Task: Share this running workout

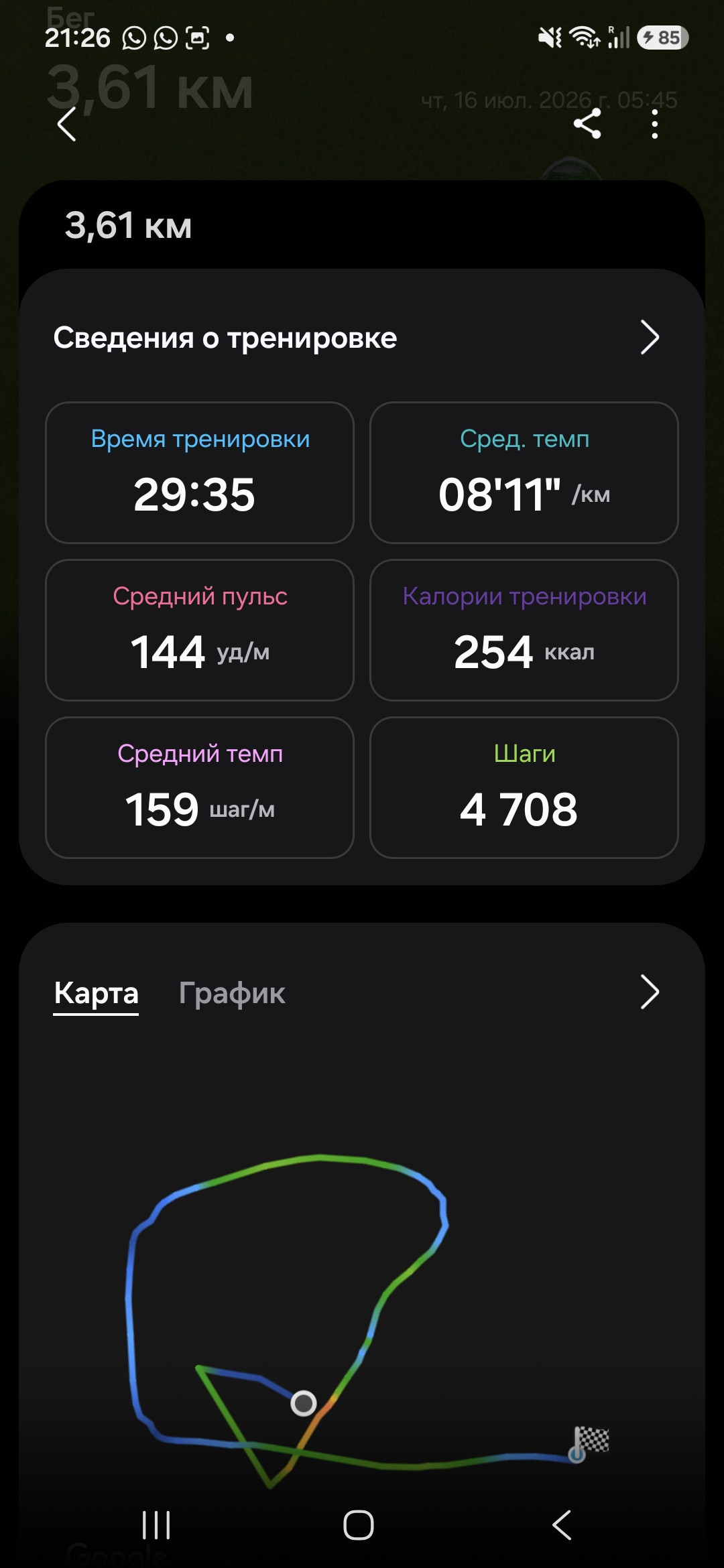Action: pos(587,124)
